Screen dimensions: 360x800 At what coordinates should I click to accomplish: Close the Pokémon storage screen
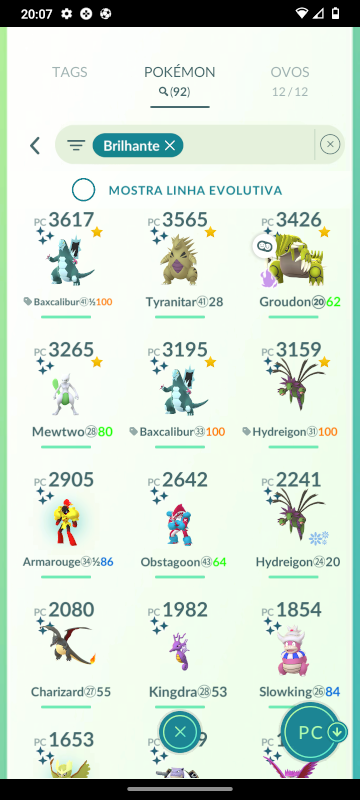click(x=179, y=733)
